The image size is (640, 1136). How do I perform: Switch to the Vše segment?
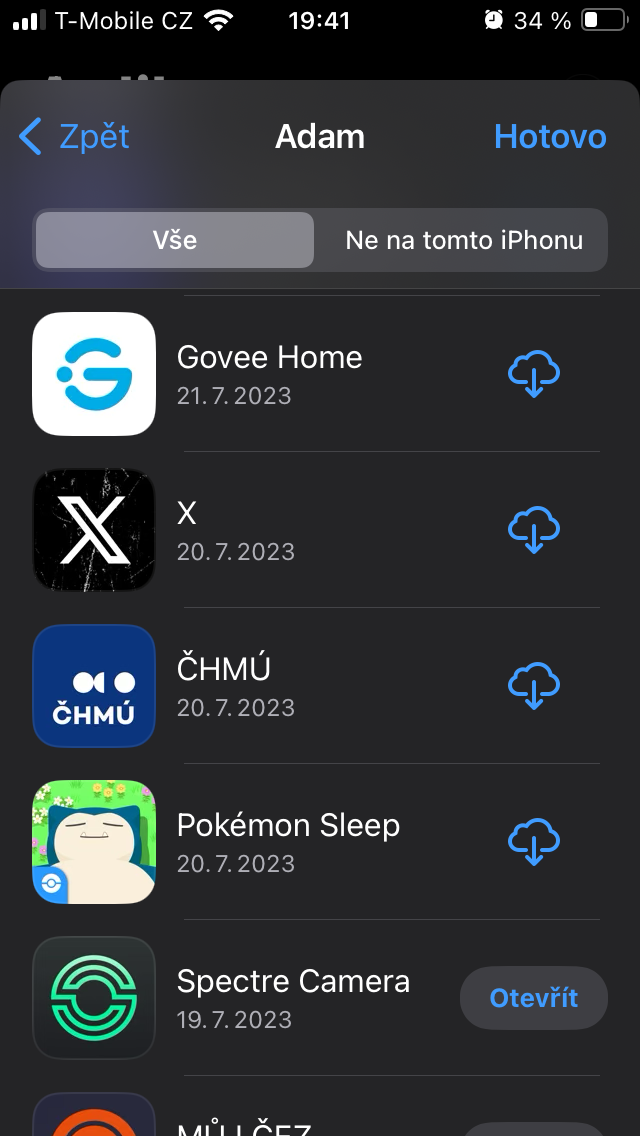point(175,240)
